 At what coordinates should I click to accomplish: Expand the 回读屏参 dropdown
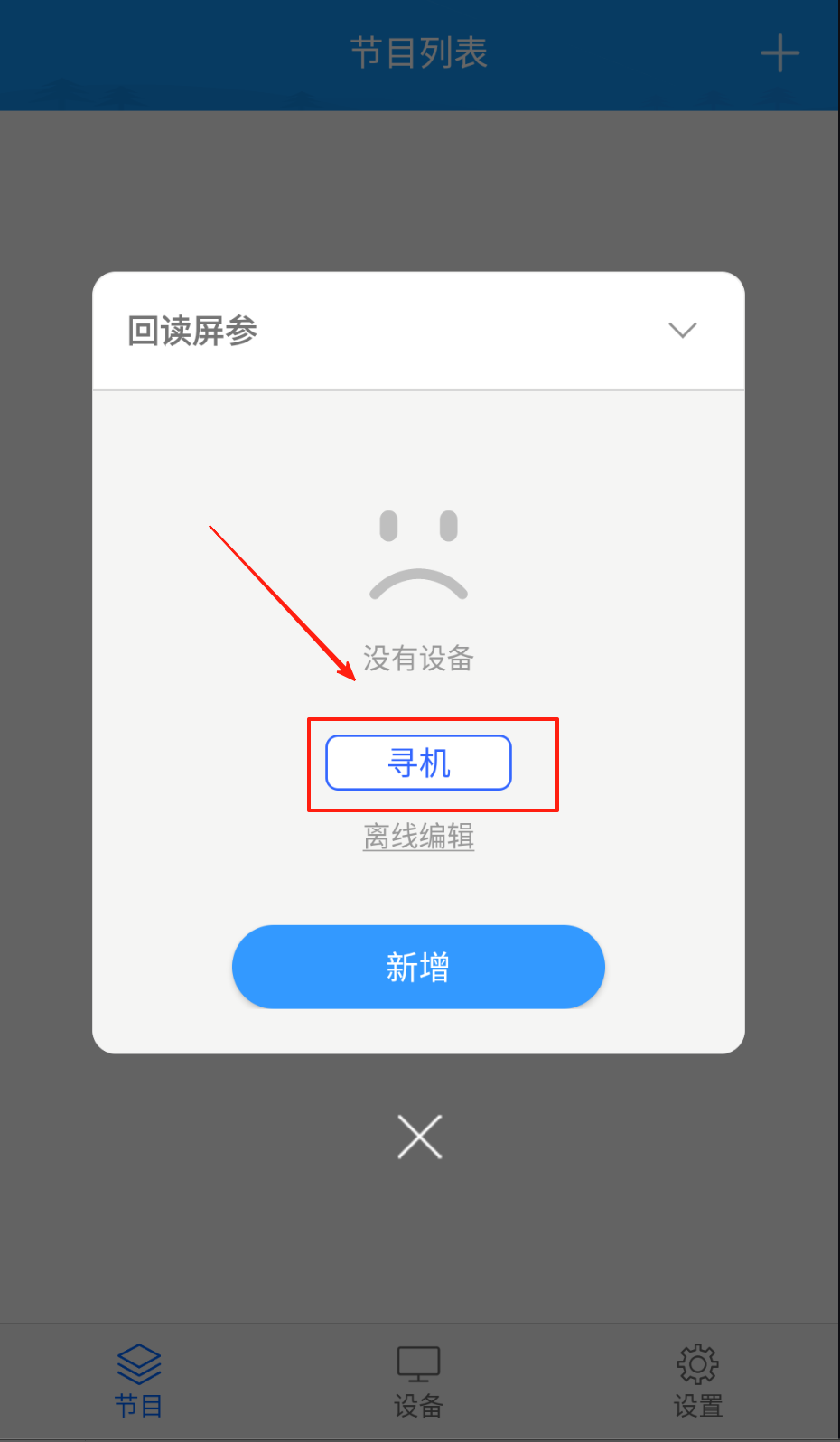tap(682, 330)
